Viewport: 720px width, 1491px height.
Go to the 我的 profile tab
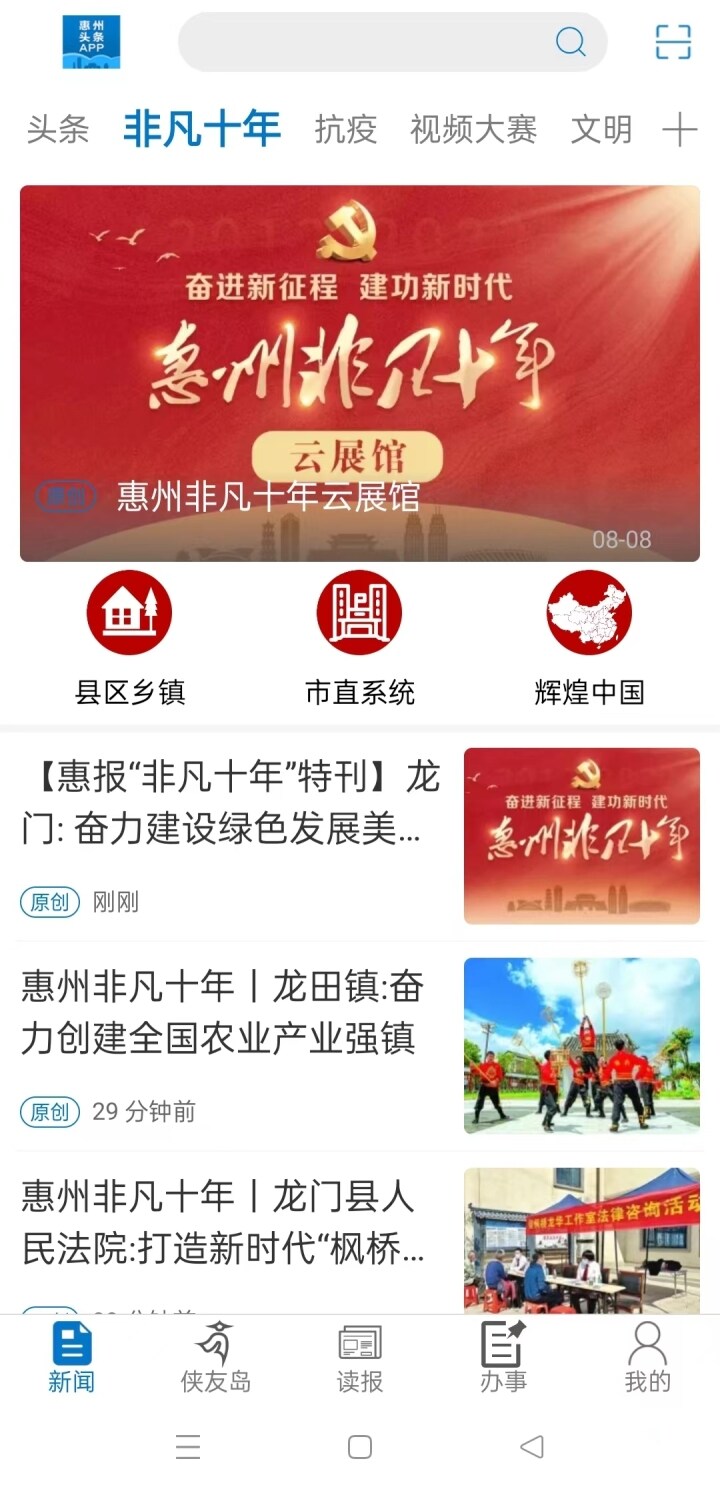[647, 1357]
